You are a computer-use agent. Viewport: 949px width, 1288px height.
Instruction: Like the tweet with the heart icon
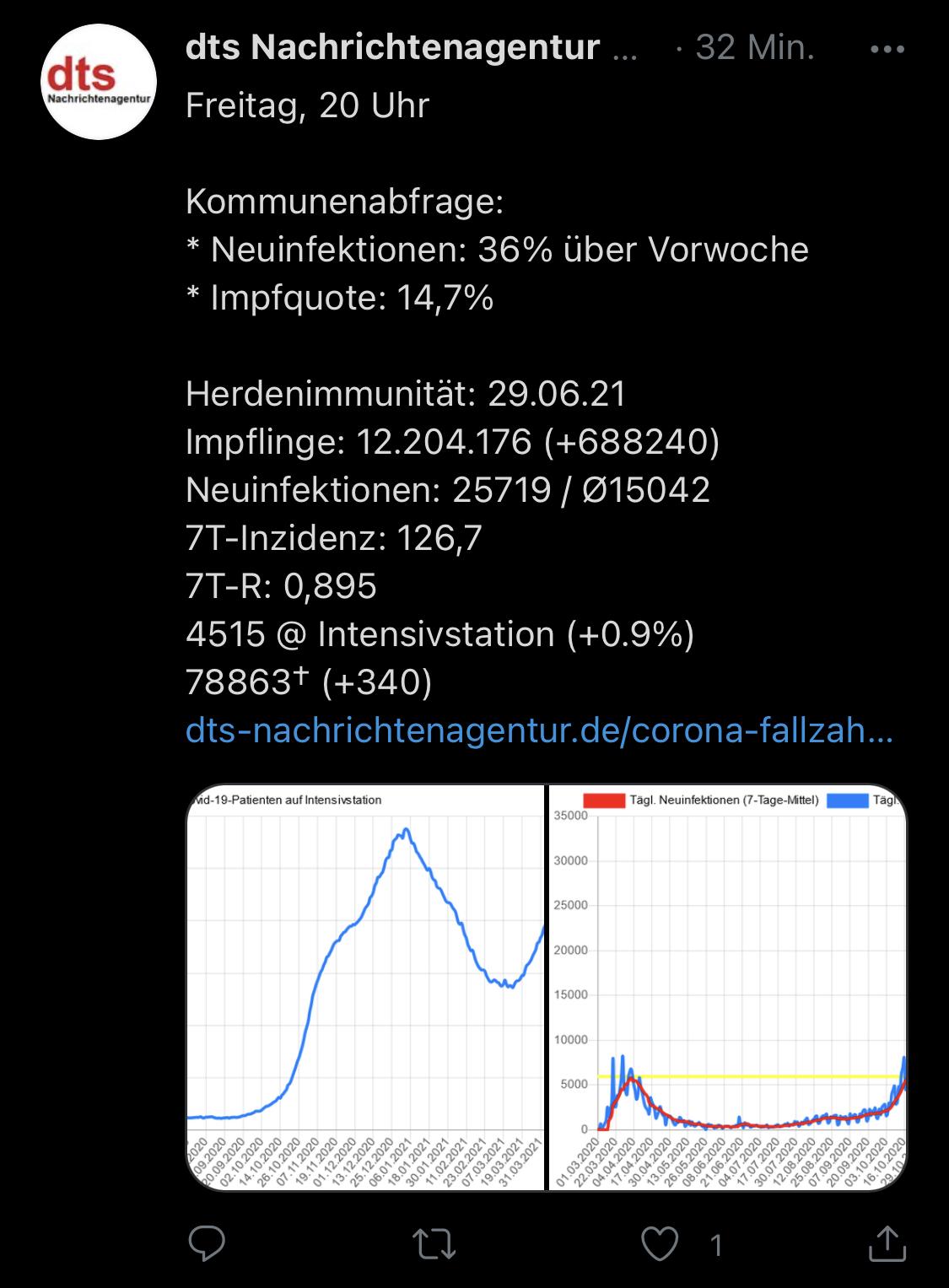pos(660,1243)
